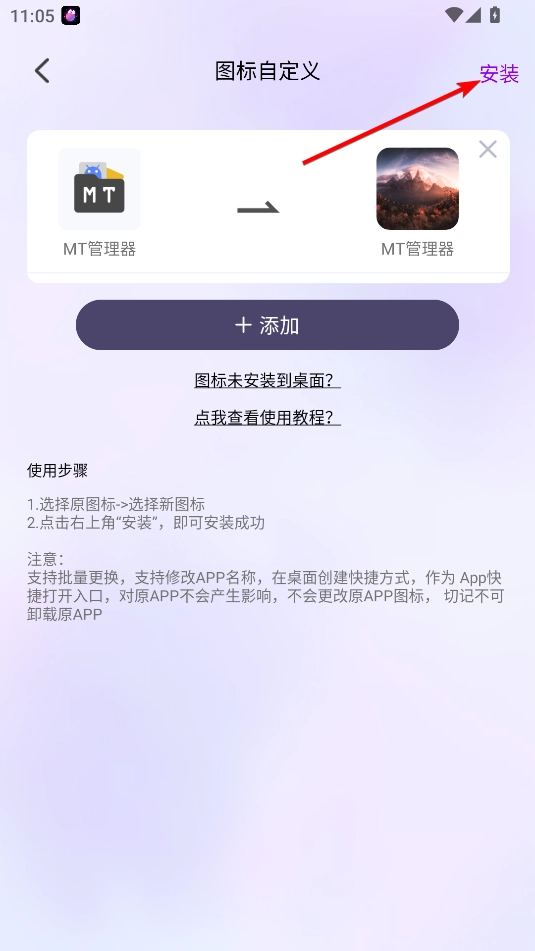Open 点我查看使用教程? tutorial link
This screenshot has width=535, height=951.
tap(268, 417)
